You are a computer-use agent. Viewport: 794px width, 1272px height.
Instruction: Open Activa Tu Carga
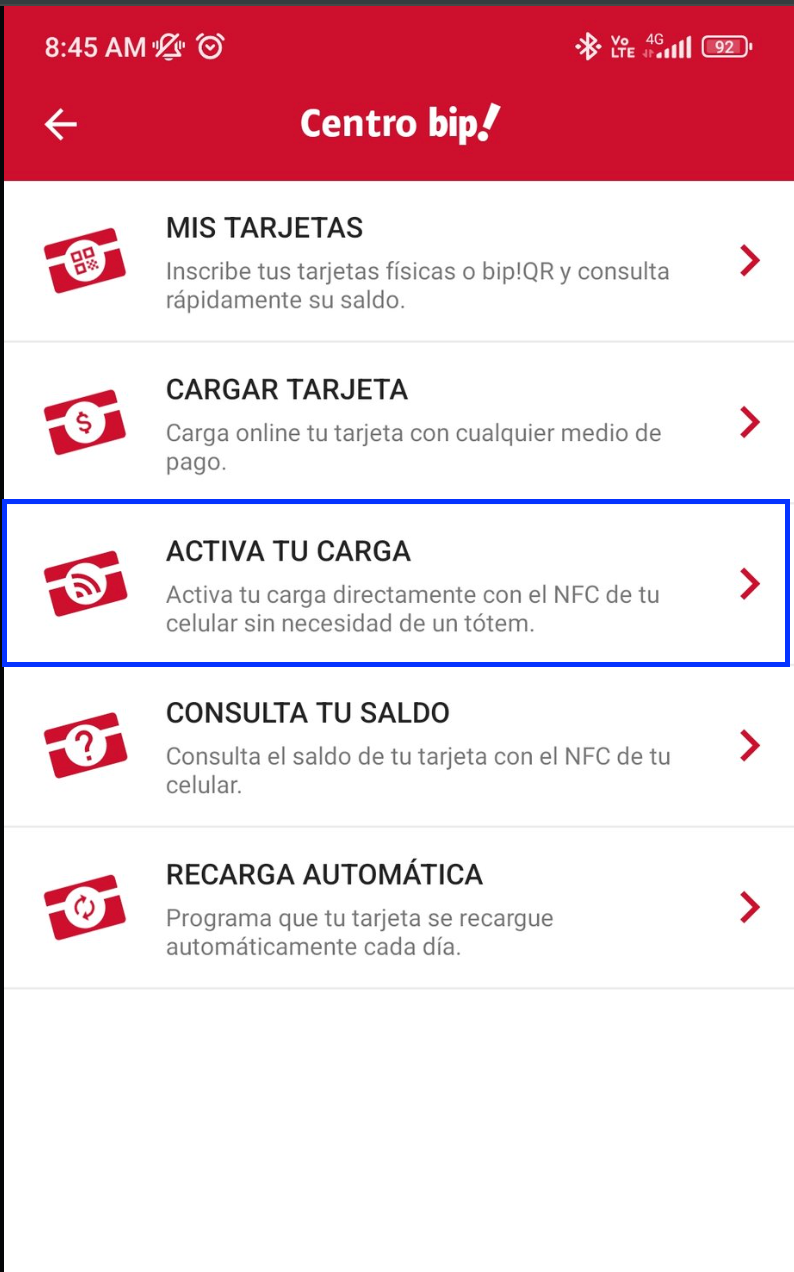pos(397,584)
